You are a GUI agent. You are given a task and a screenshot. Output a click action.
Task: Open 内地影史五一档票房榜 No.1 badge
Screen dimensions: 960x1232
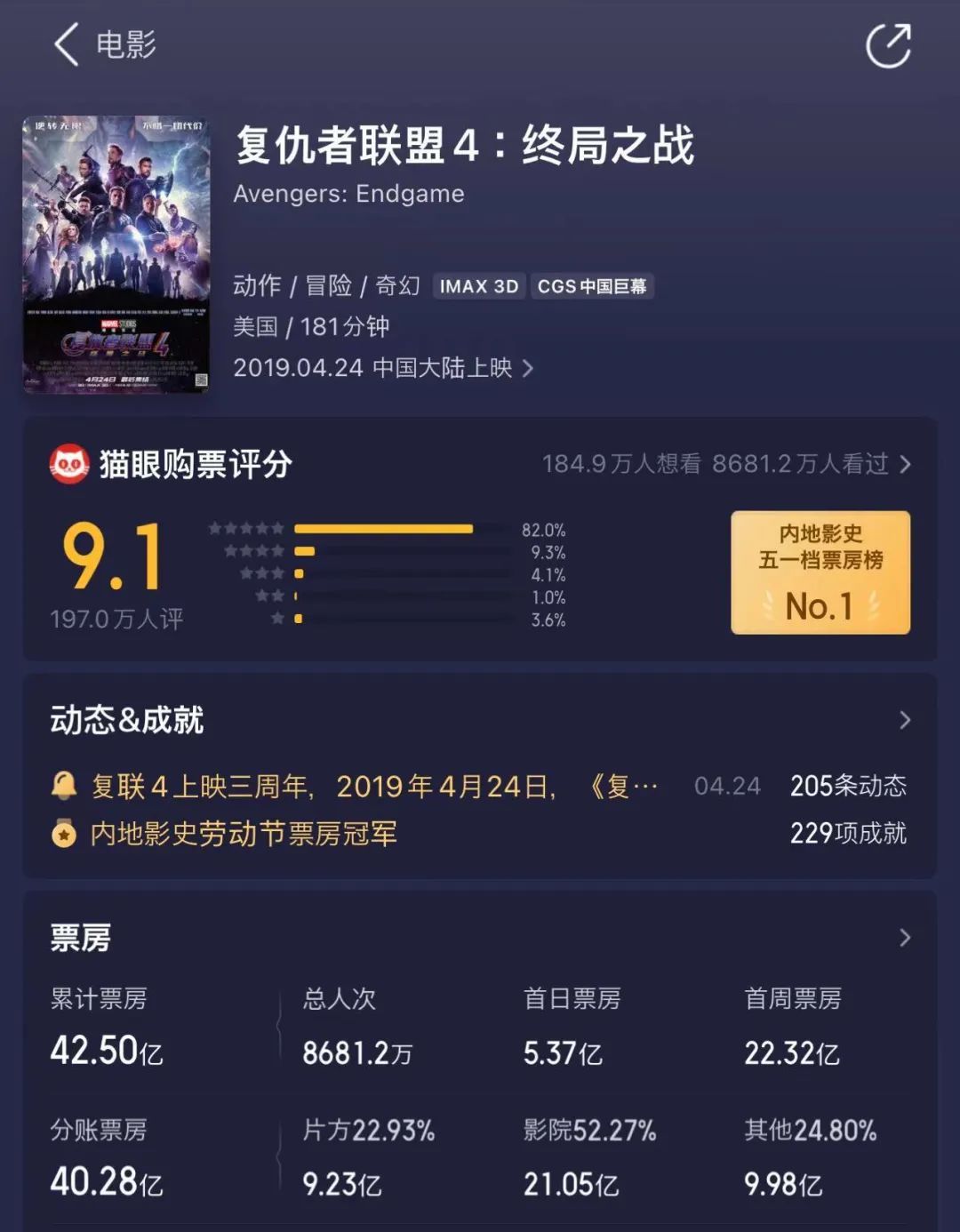820,572
